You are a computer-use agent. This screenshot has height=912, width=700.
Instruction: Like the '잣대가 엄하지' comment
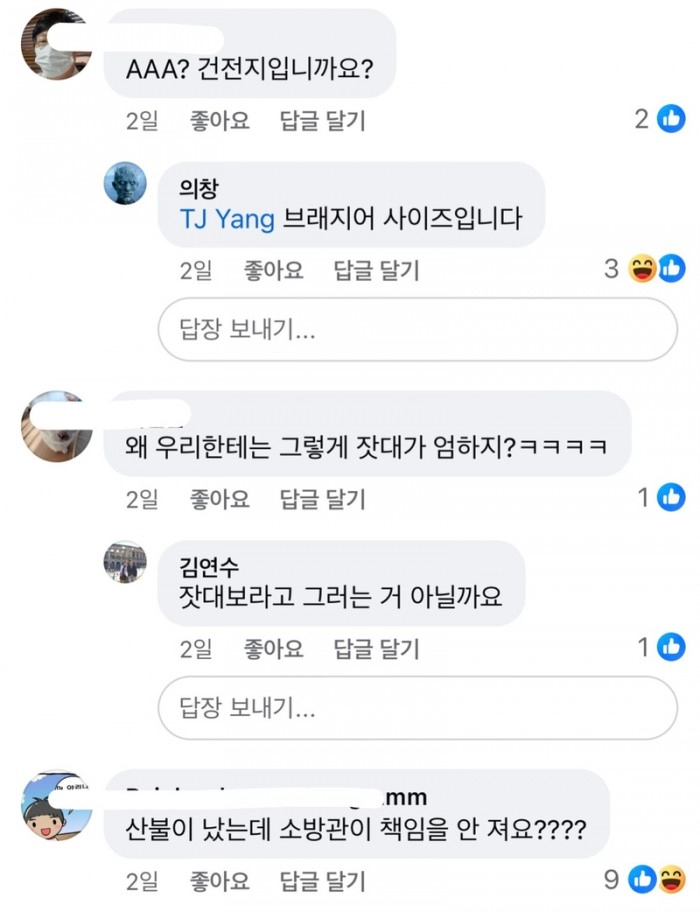point(219,498)
